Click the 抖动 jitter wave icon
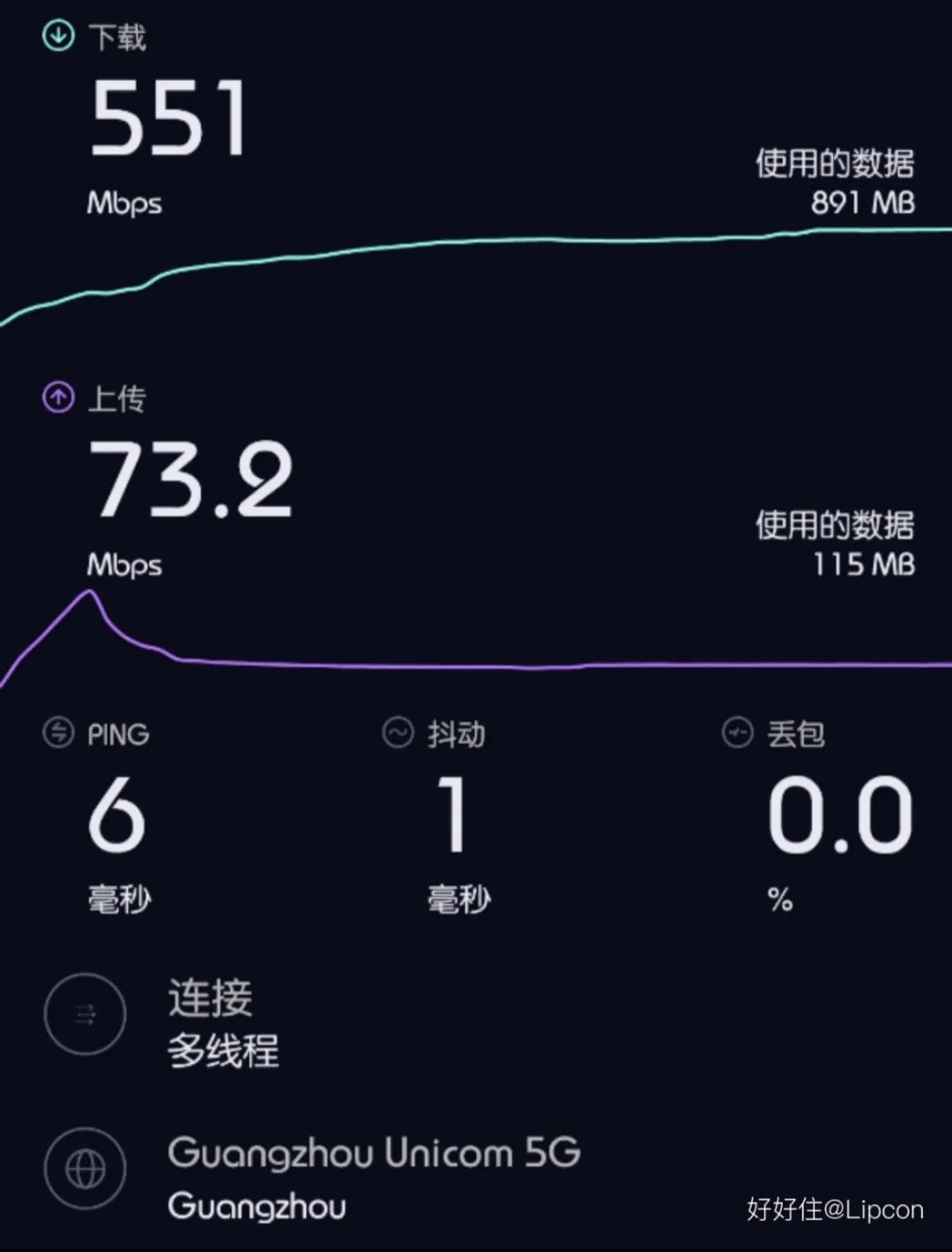The image size is (952, 1252). pyautogui.click(x=397, y=734)
